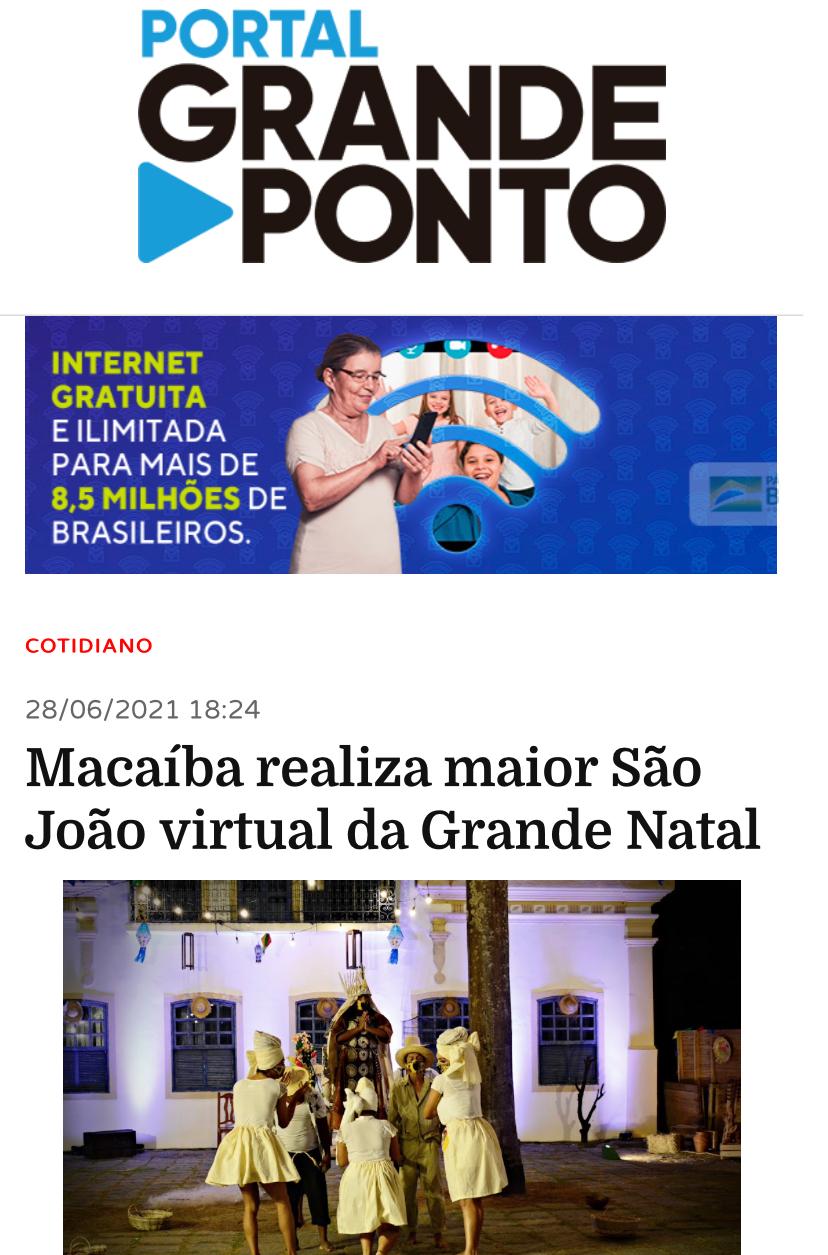Open the free internet advertisement banner

click(401, 445)
